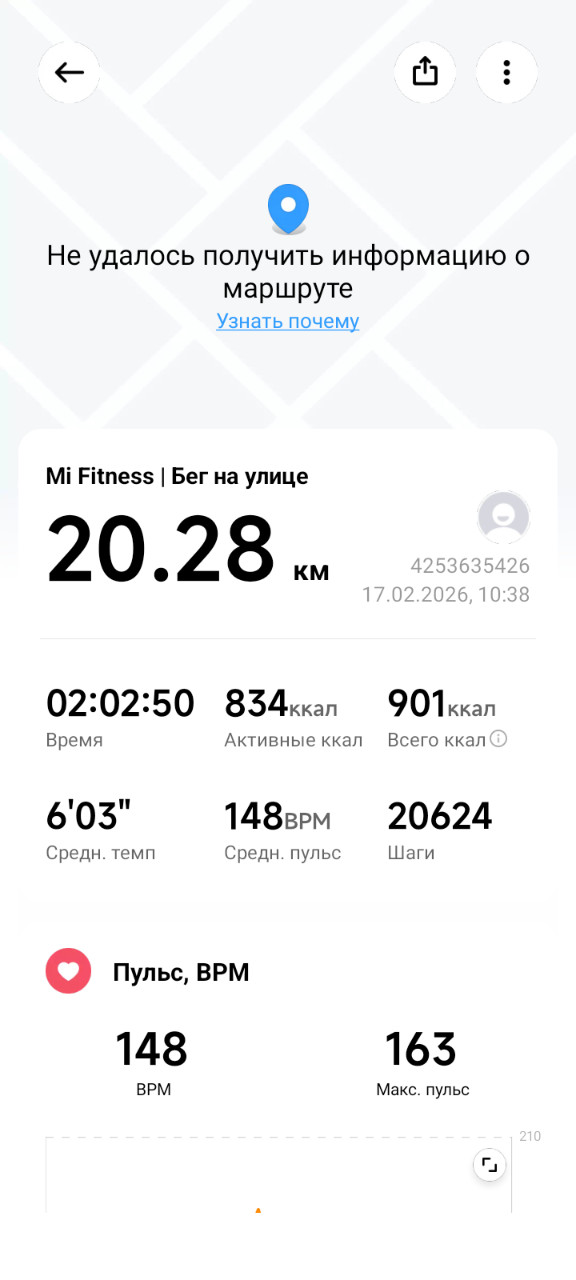Viewport: 576px width, 1280px height.
Task: Share this running workout
Action: (x=425, y=72)
